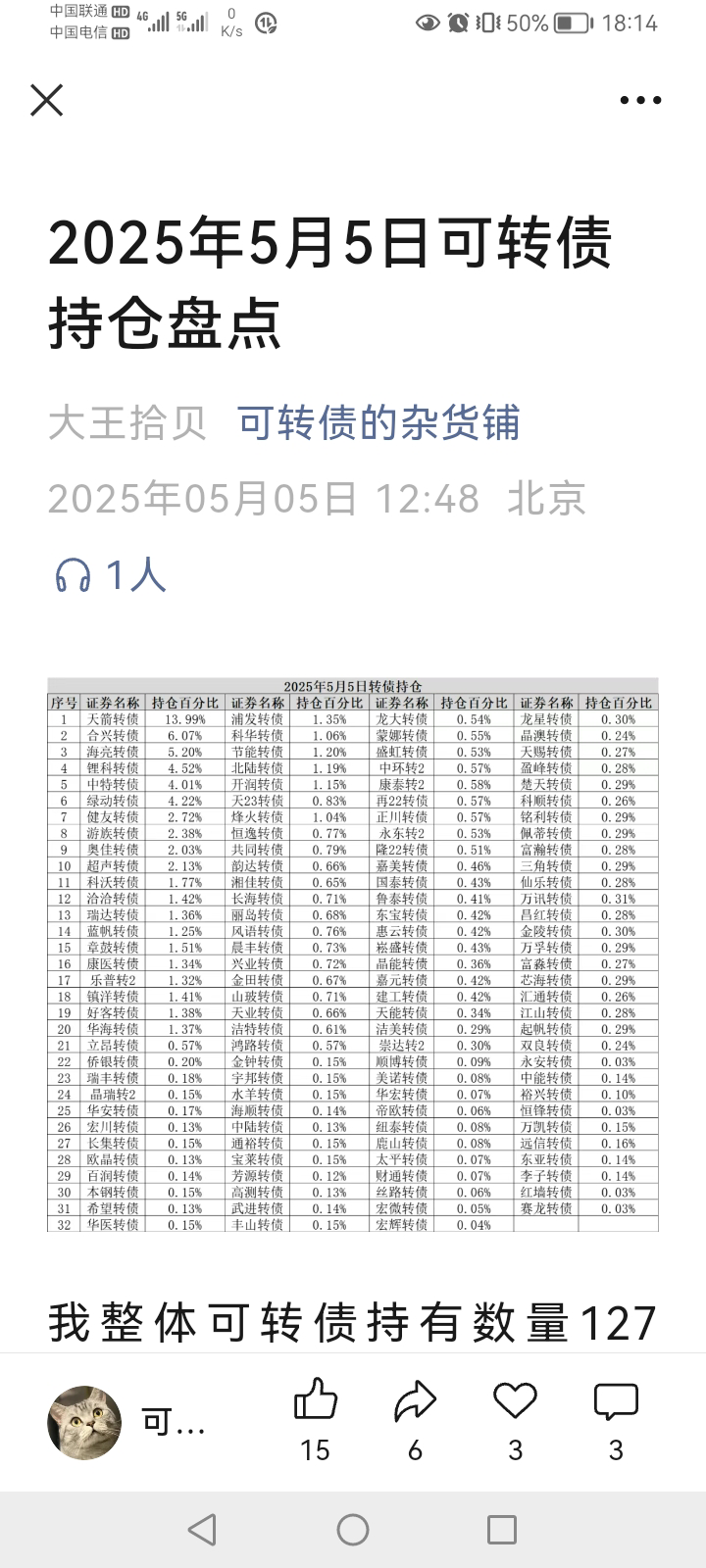Tap the heart icon to recommend
Image resolution: width=706 pixels, height=1568 pixels.
tap(515, 1401)
